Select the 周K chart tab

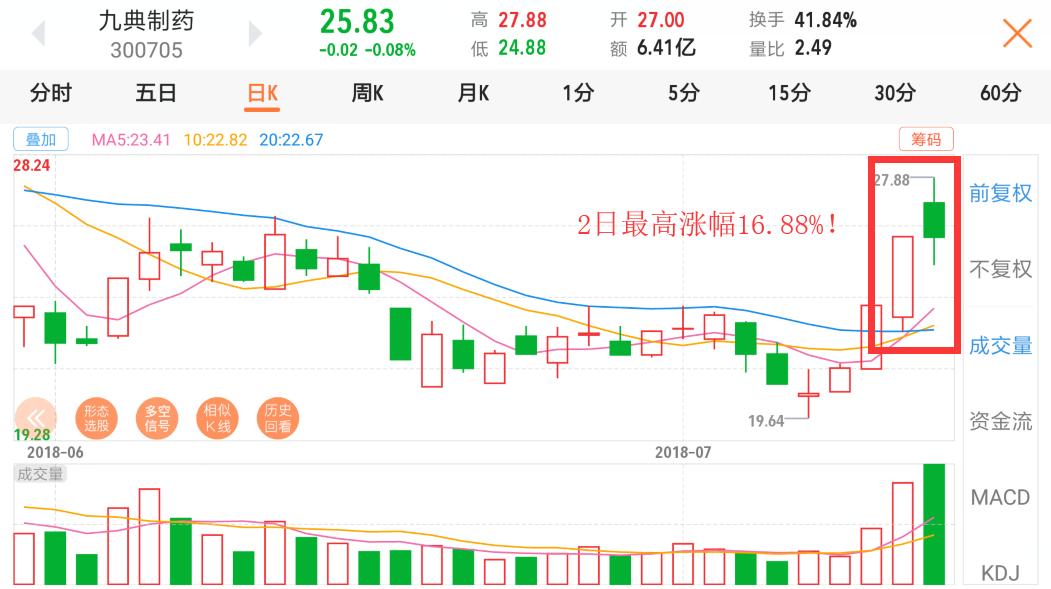coord(367,94)
